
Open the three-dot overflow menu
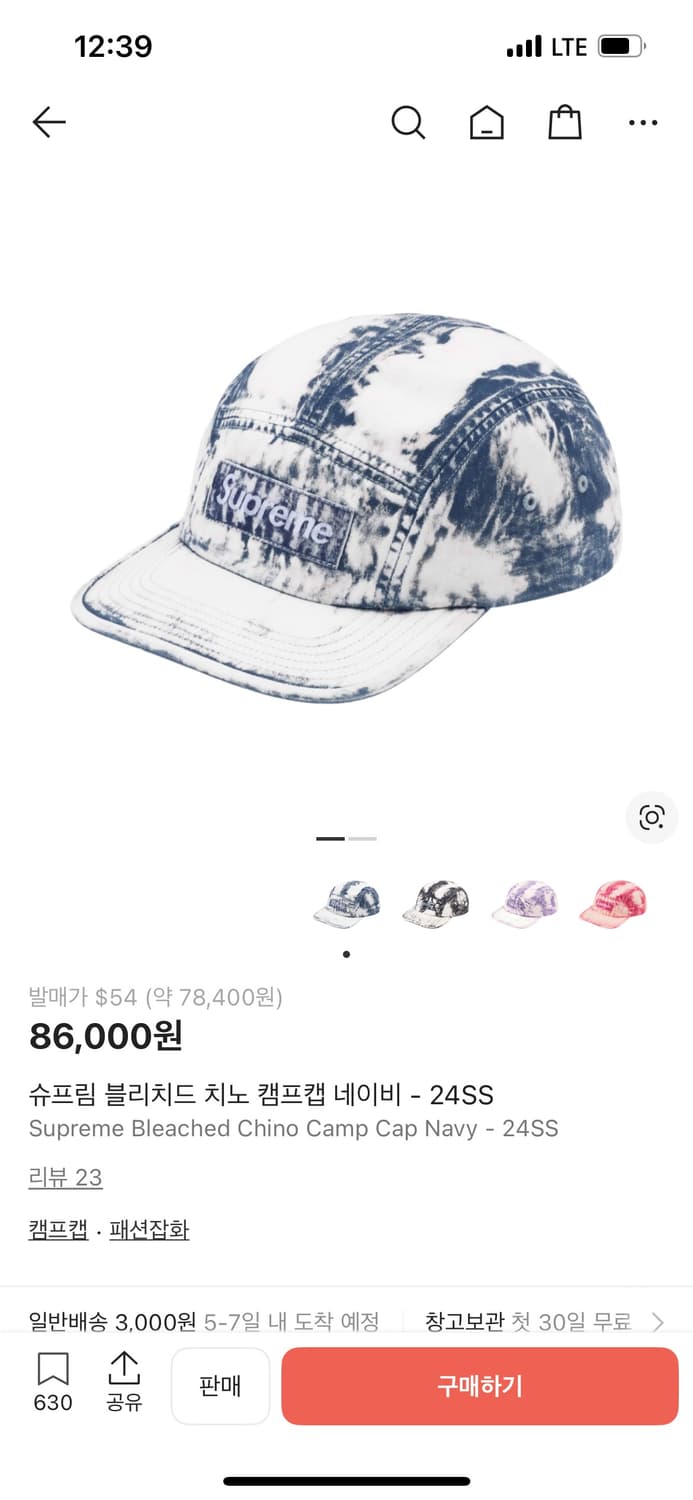pyautogui.click(x=643, y=123)
